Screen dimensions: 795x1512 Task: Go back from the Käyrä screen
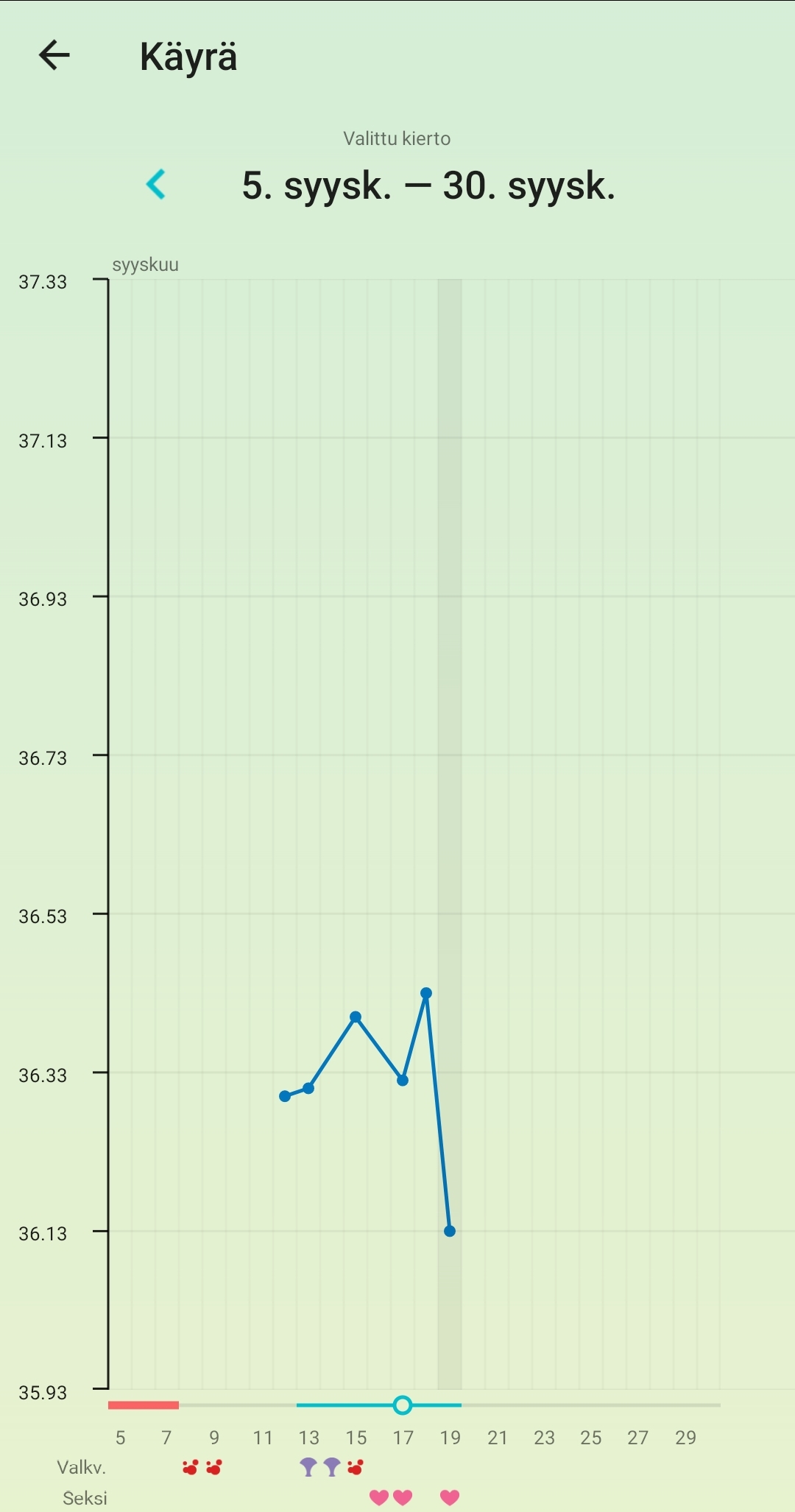(54, 55)
